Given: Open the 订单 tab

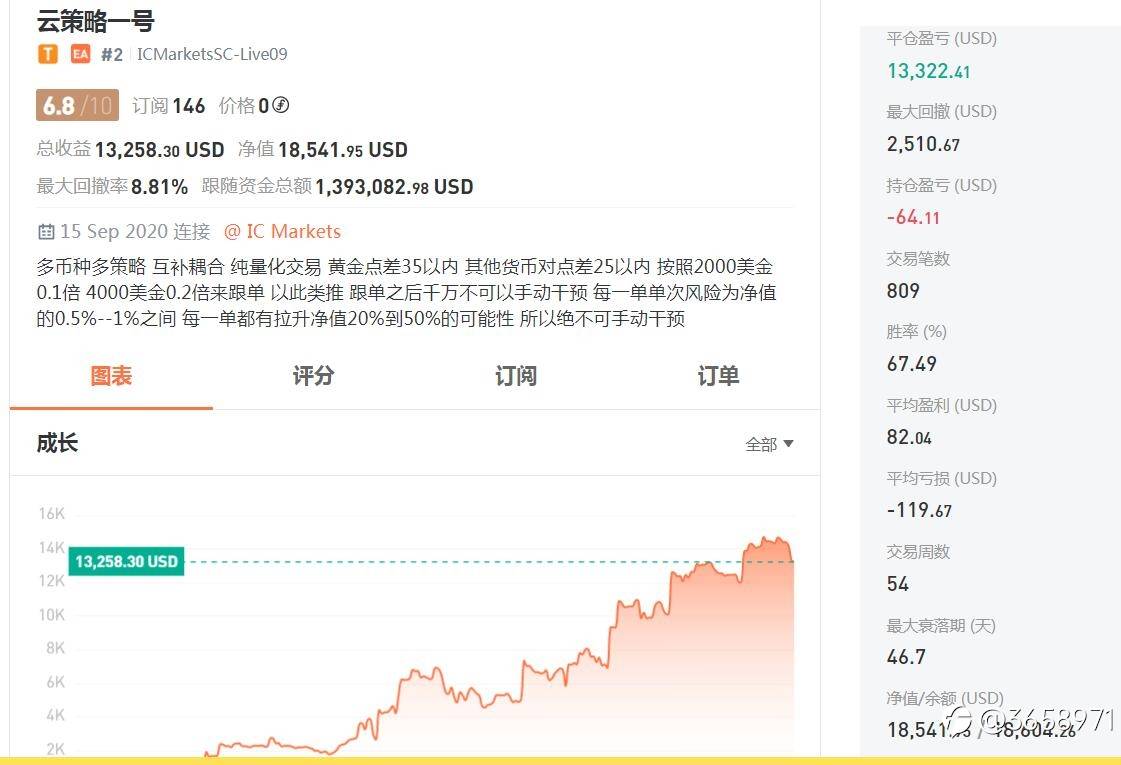Looking at the screenshot, I should tap(718, 377).
